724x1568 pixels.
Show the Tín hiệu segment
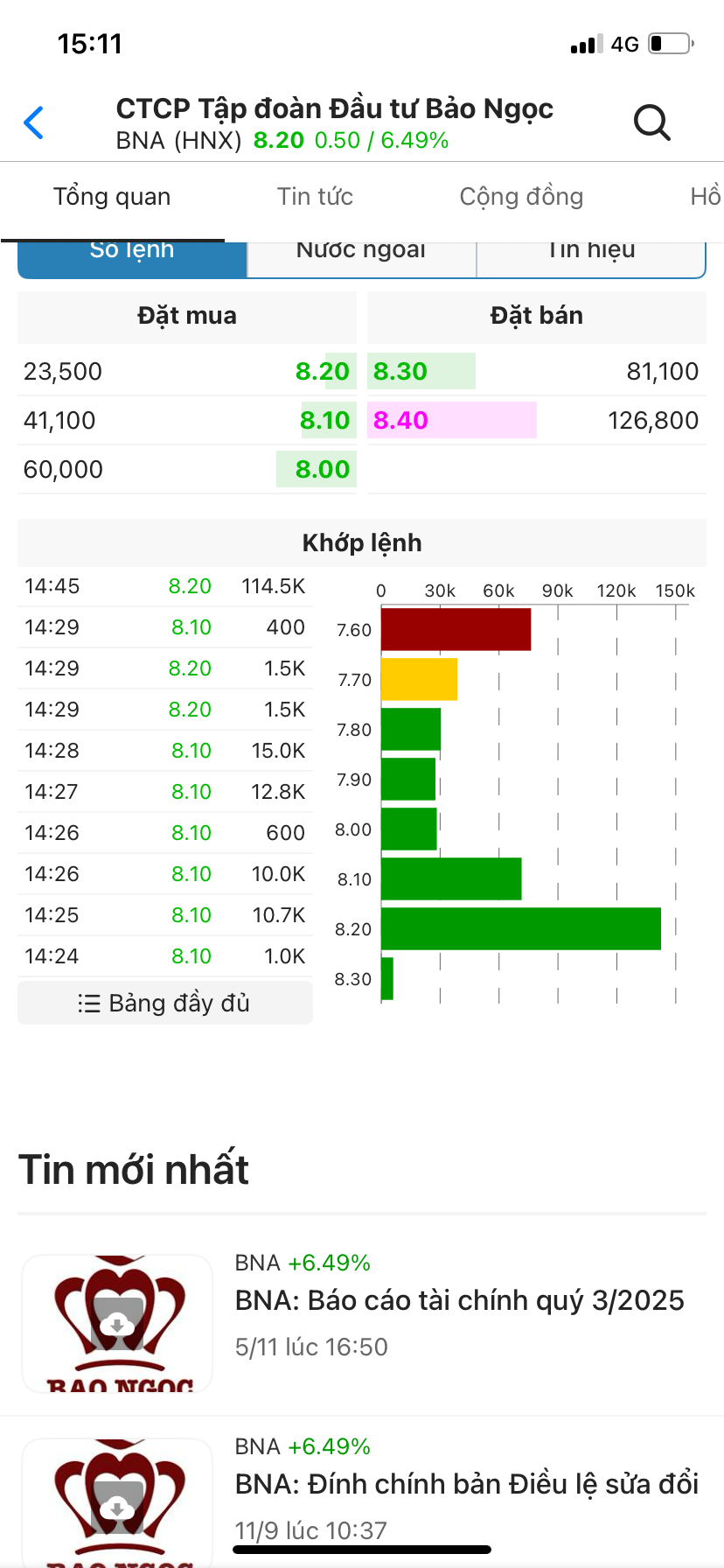coord(591,258)
